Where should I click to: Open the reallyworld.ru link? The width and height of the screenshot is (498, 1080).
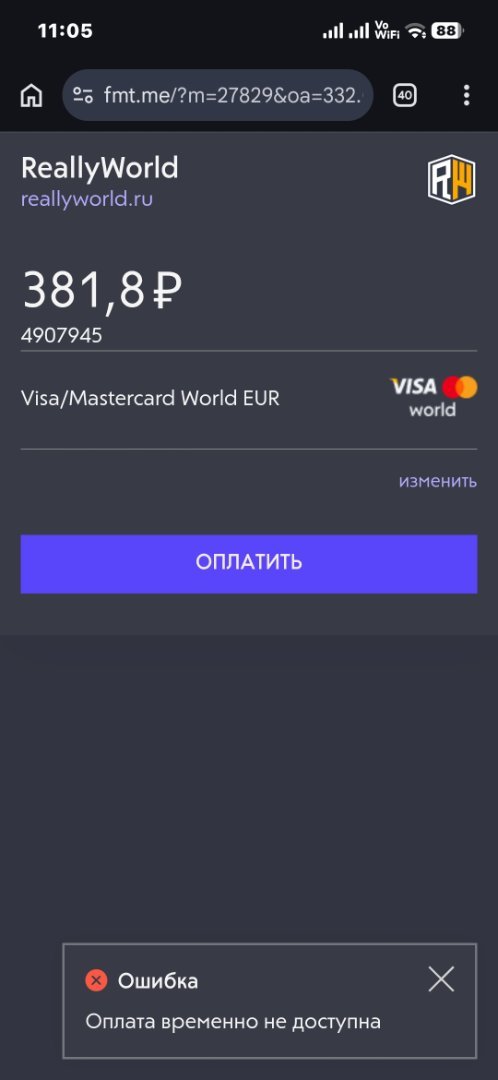87,199
